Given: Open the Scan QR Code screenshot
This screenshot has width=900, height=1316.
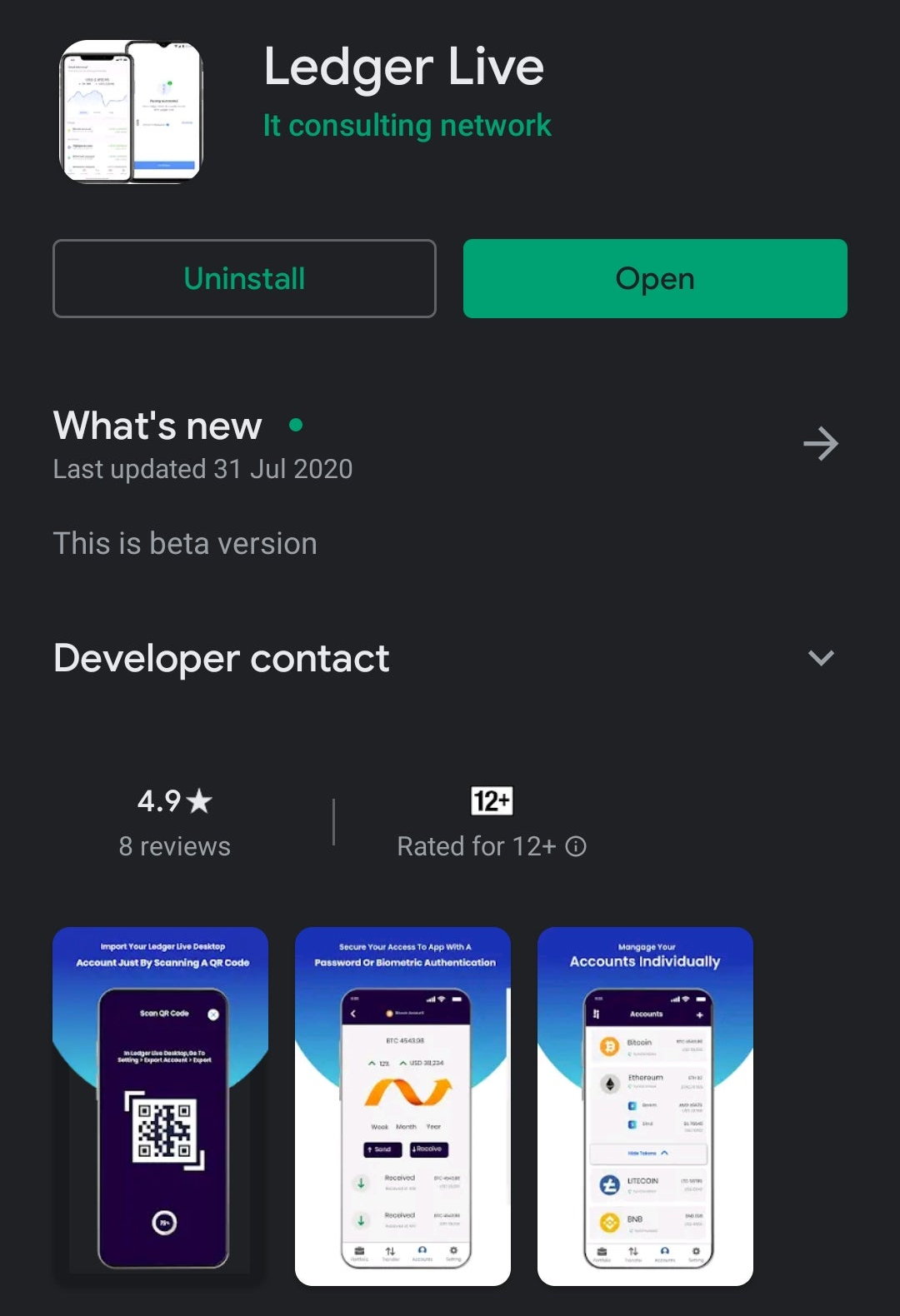Looking at the screenshot, I should [x=160, y=1105].
